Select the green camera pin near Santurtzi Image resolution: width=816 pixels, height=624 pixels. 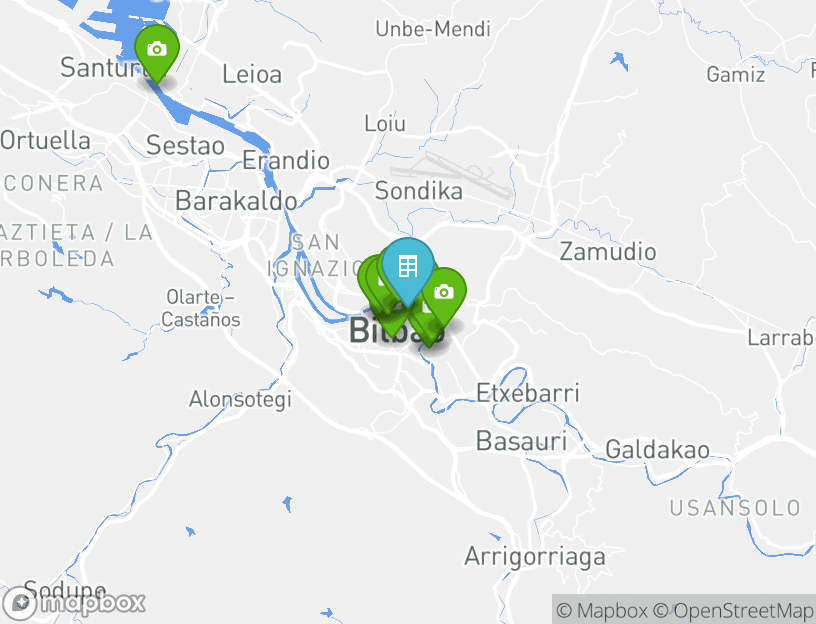[x=156, y=49]
